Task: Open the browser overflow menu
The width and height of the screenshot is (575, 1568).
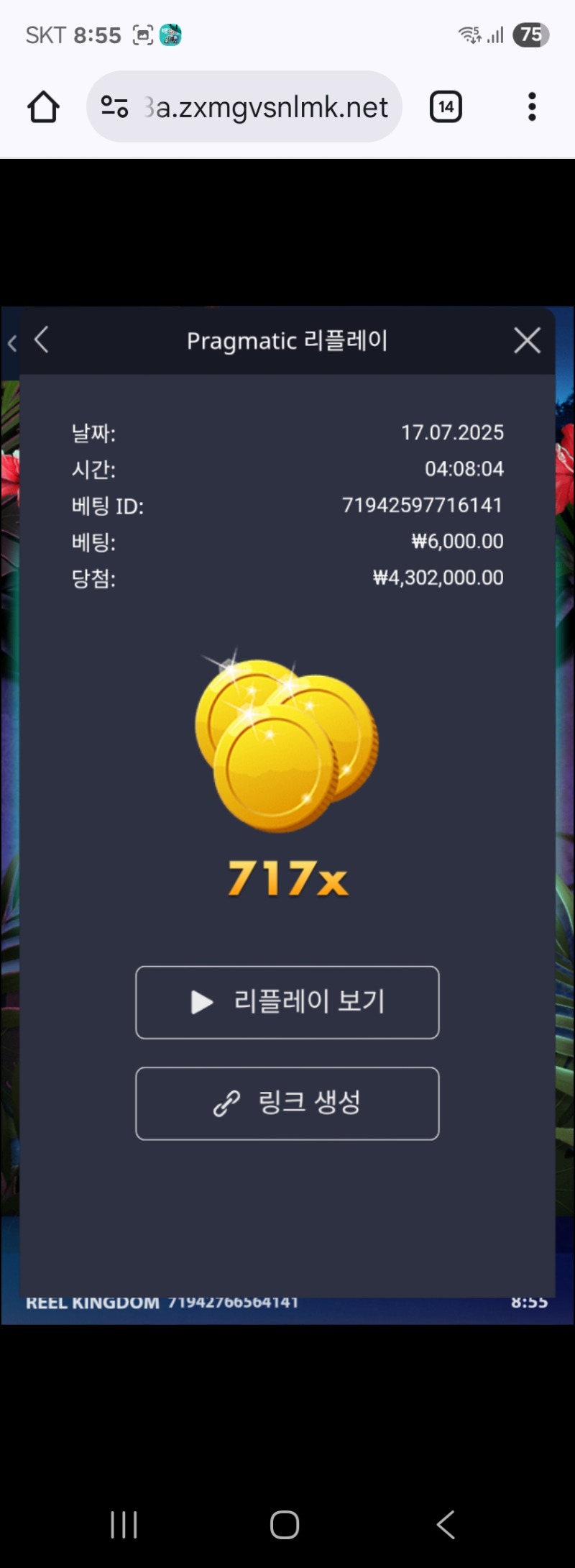Action: (x=532, y=107)
